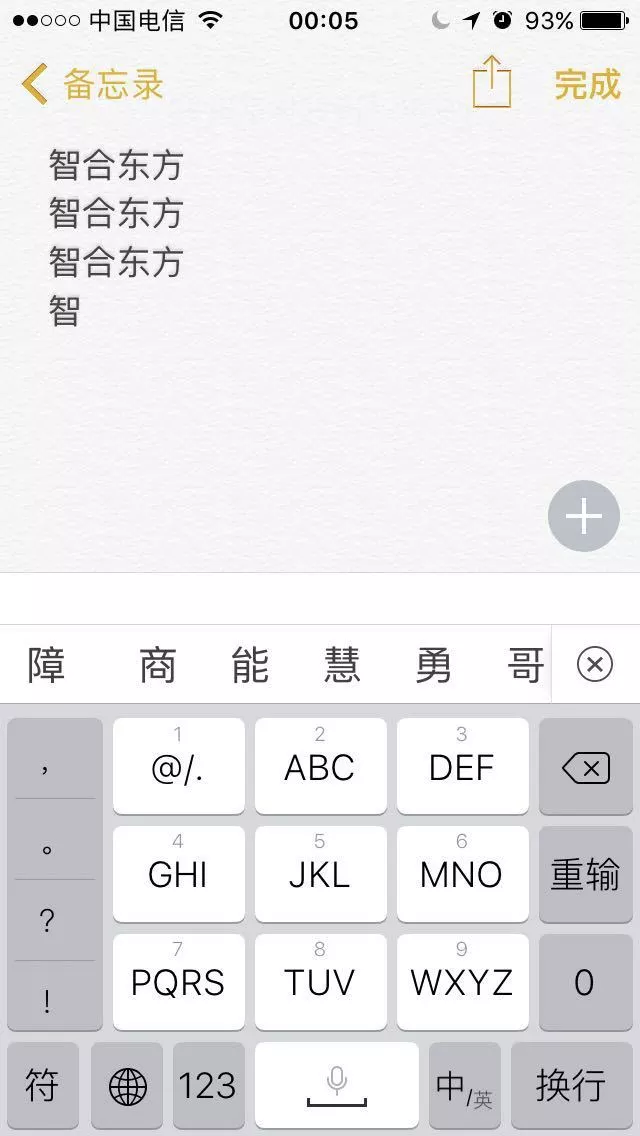This screenshot has height=1136, width=640.
Task: Go back to the 备忘录 list
Action: click(x=92, y=85)
